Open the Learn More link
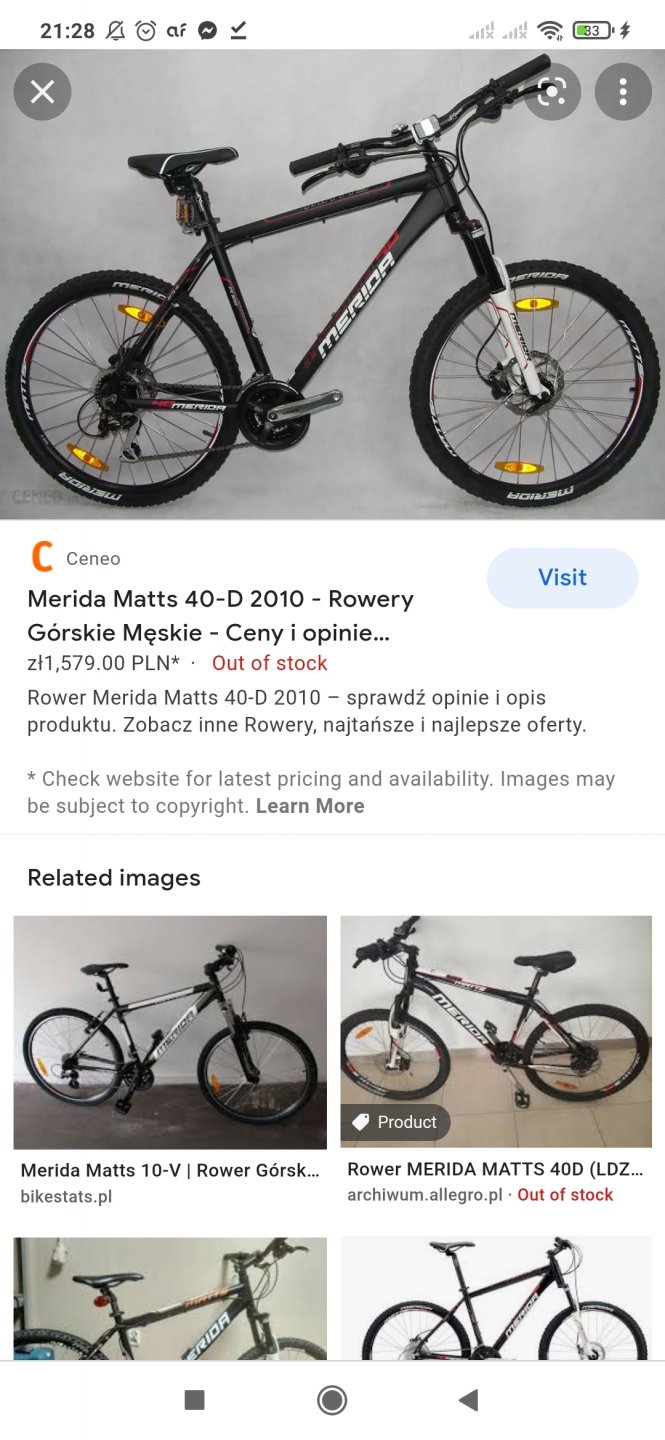665x1440 pixels. pos(310,806)
